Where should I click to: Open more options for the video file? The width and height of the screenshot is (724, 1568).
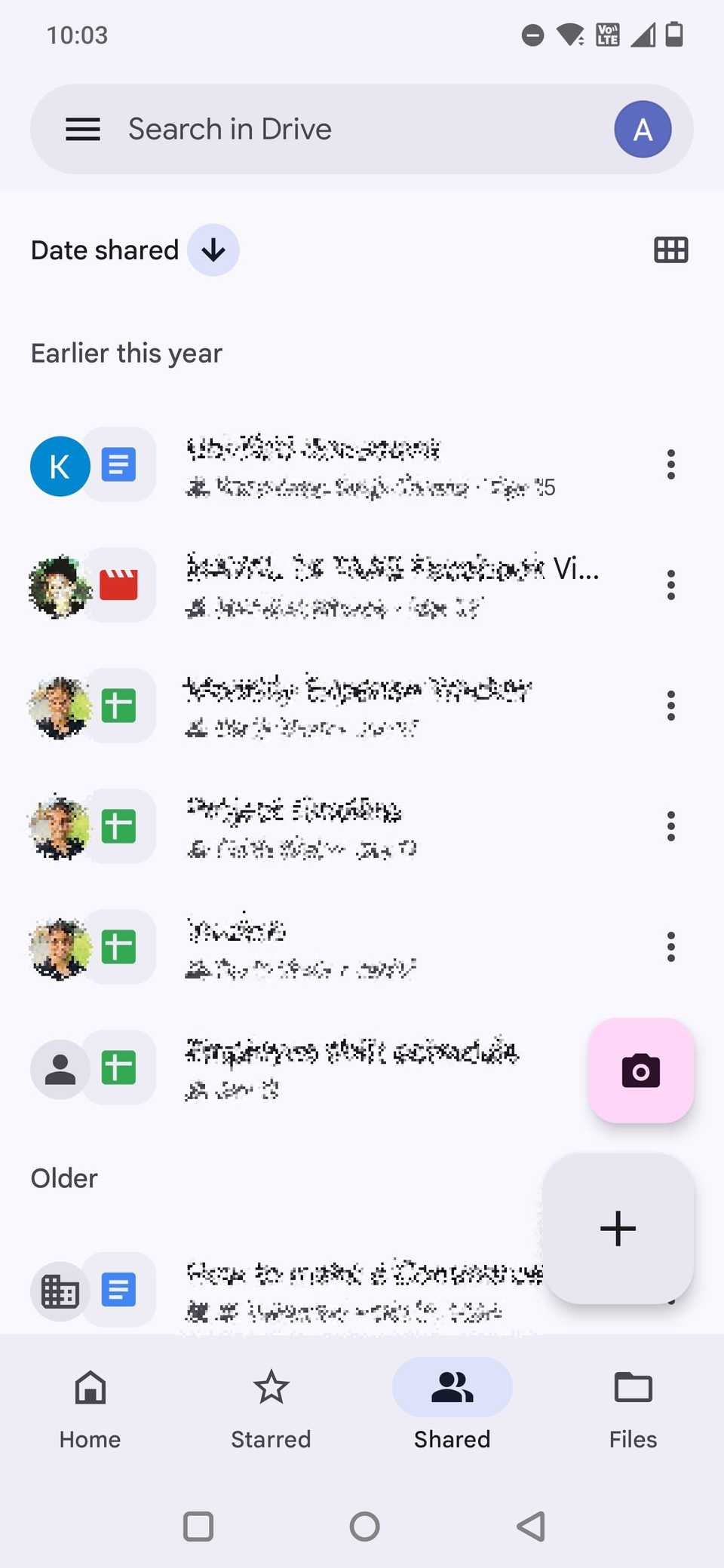point(670,586)
